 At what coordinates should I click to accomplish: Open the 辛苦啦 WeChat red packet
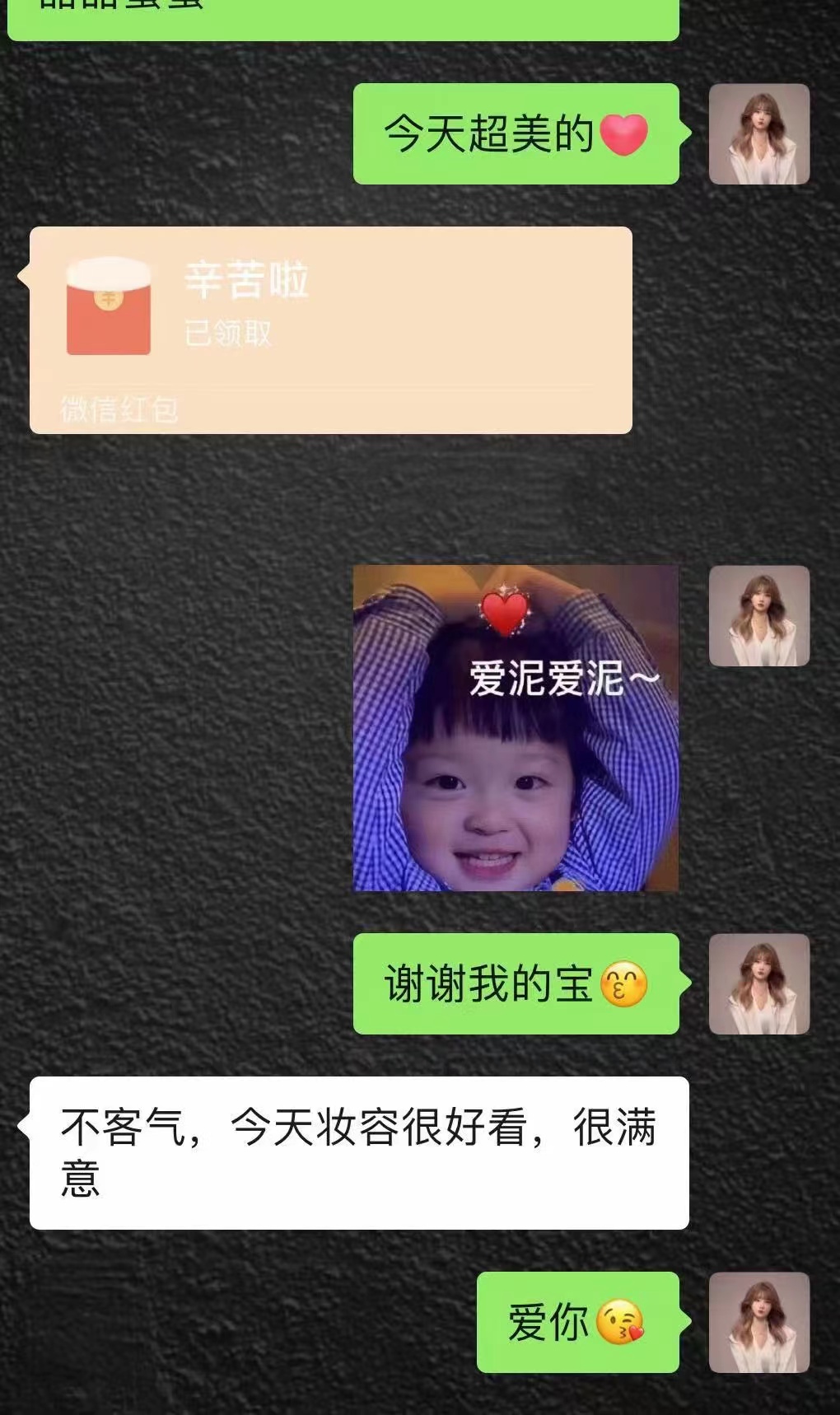coord(331,330)
